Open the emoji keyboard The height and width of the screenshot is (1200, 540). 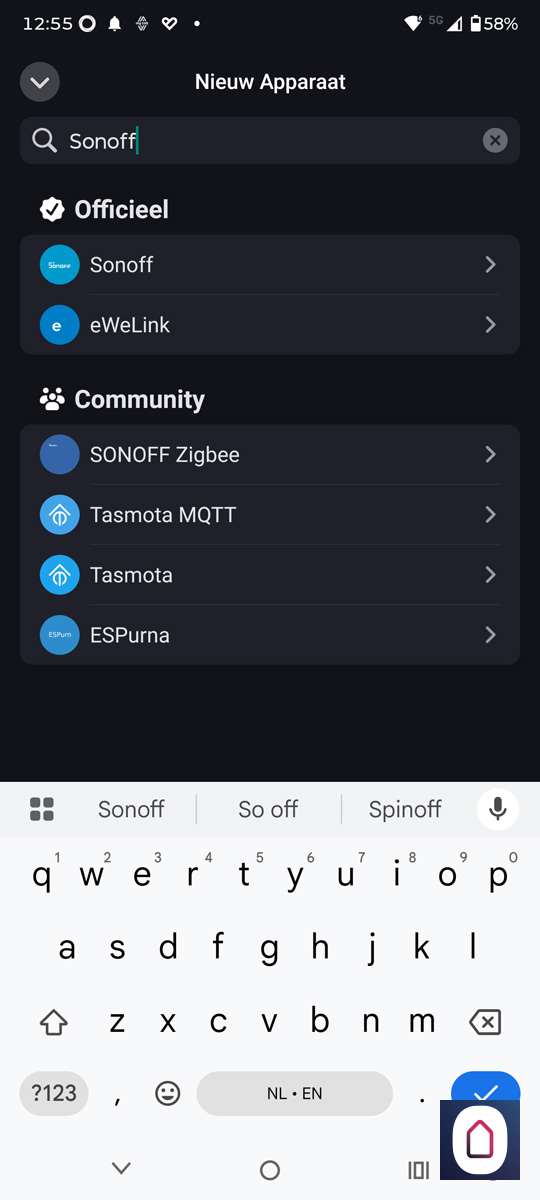[167, 1094]
